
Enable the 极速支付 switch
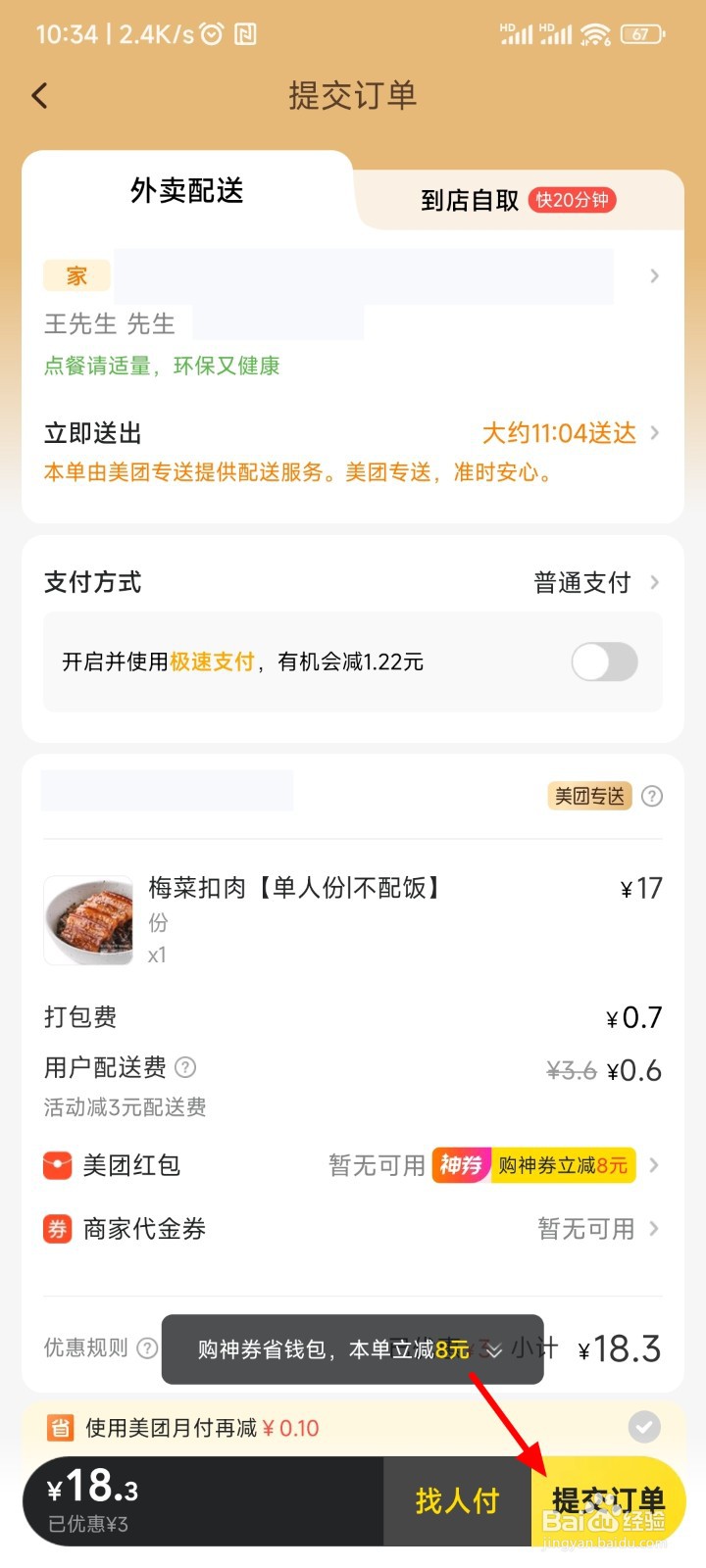(604, 662)
